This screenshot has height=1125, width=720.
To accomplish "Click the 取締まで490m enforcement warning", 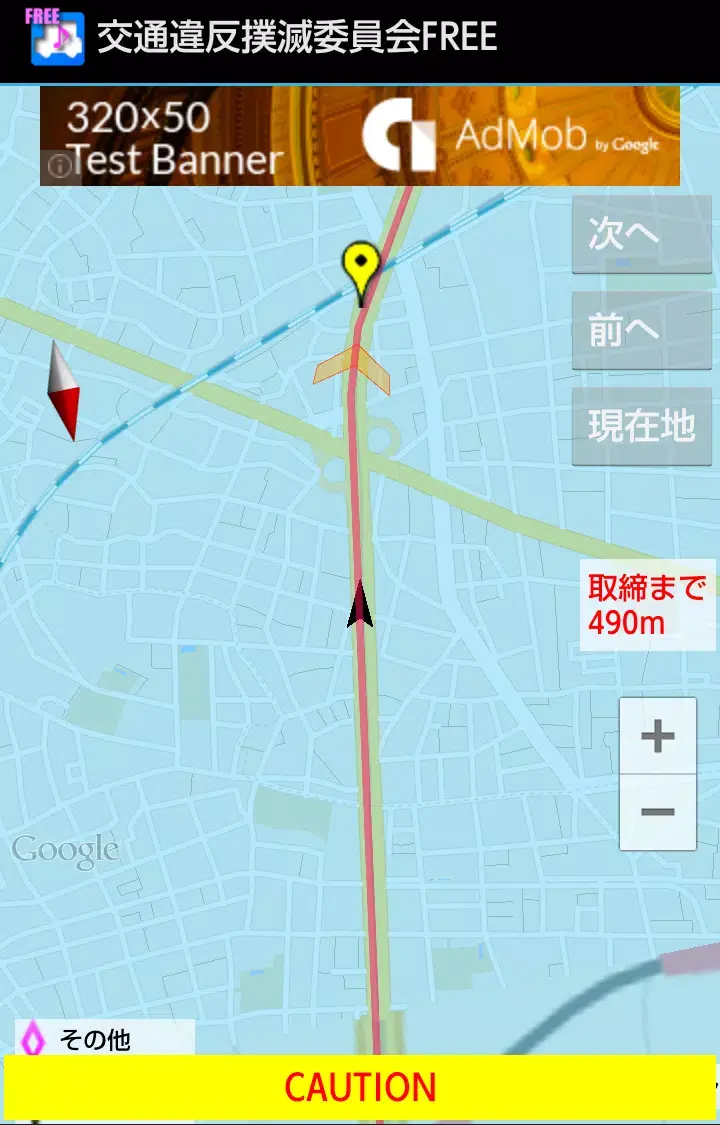I will tap(645, 607).
